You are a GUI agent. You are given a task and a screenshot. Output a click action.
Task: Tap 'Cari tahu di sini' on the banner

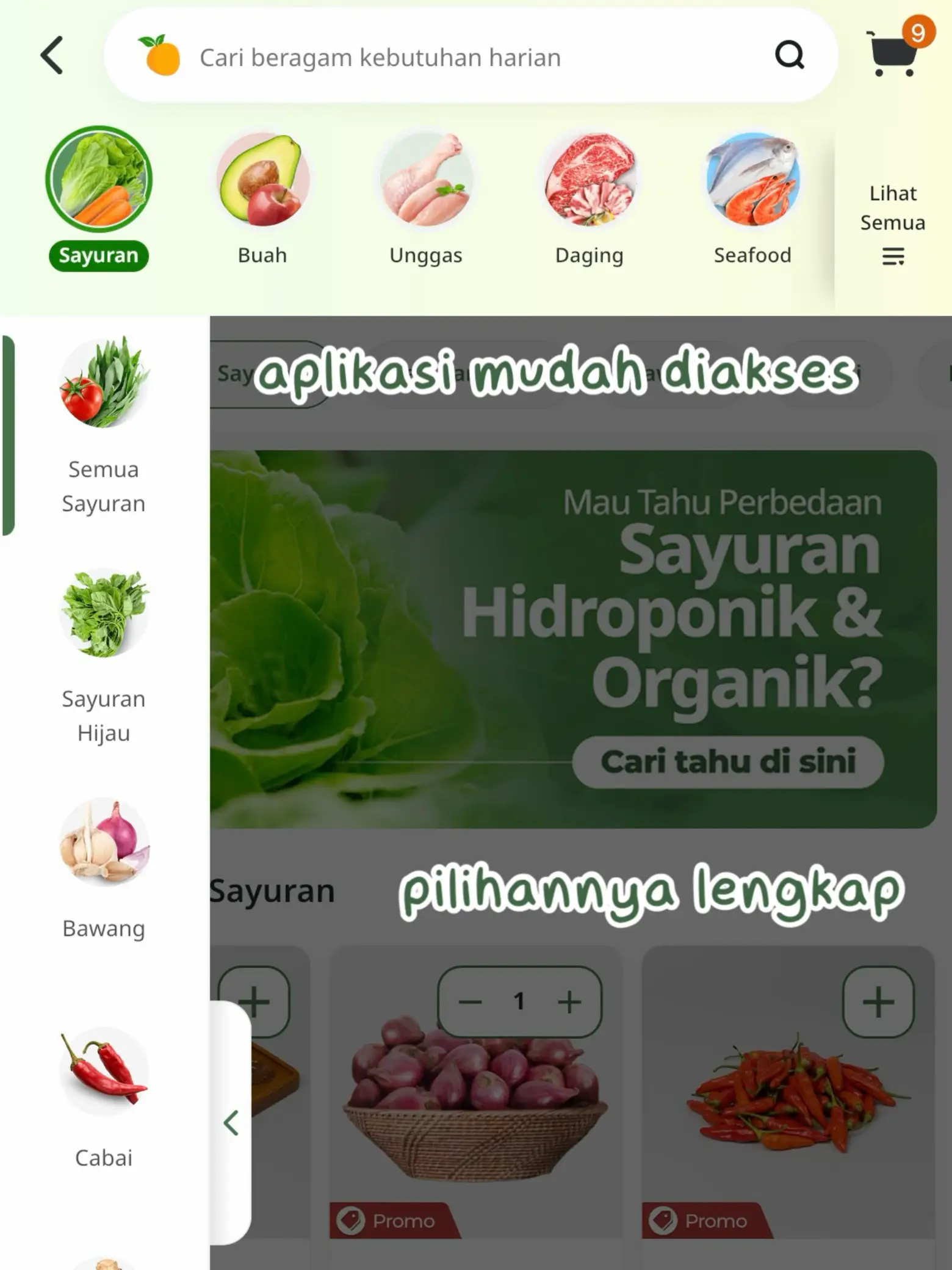coord(727,762)
